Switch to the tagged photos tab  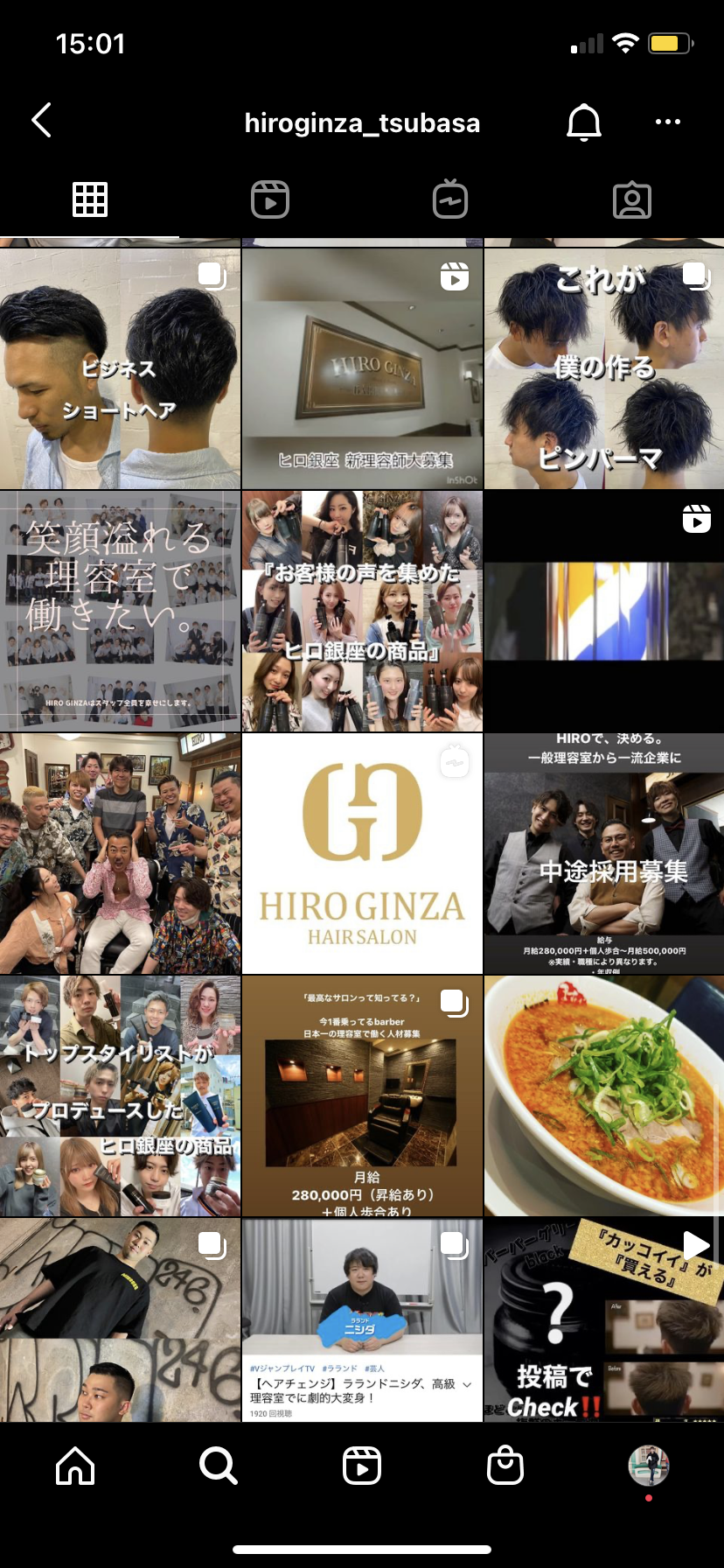(x=631, y=199)
